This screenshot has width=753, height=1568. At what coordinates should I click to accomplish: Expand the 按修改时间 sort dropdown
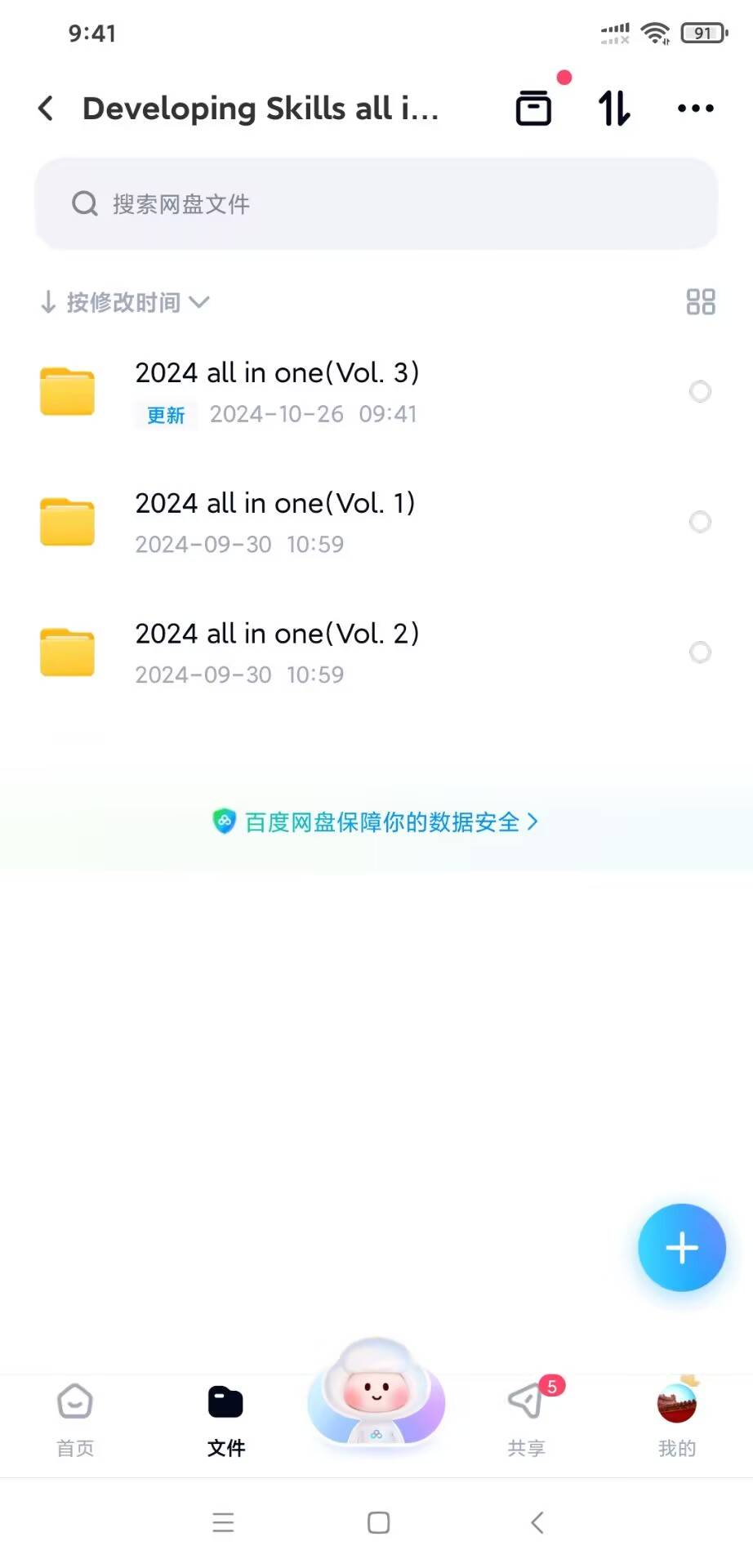[125, 302]
